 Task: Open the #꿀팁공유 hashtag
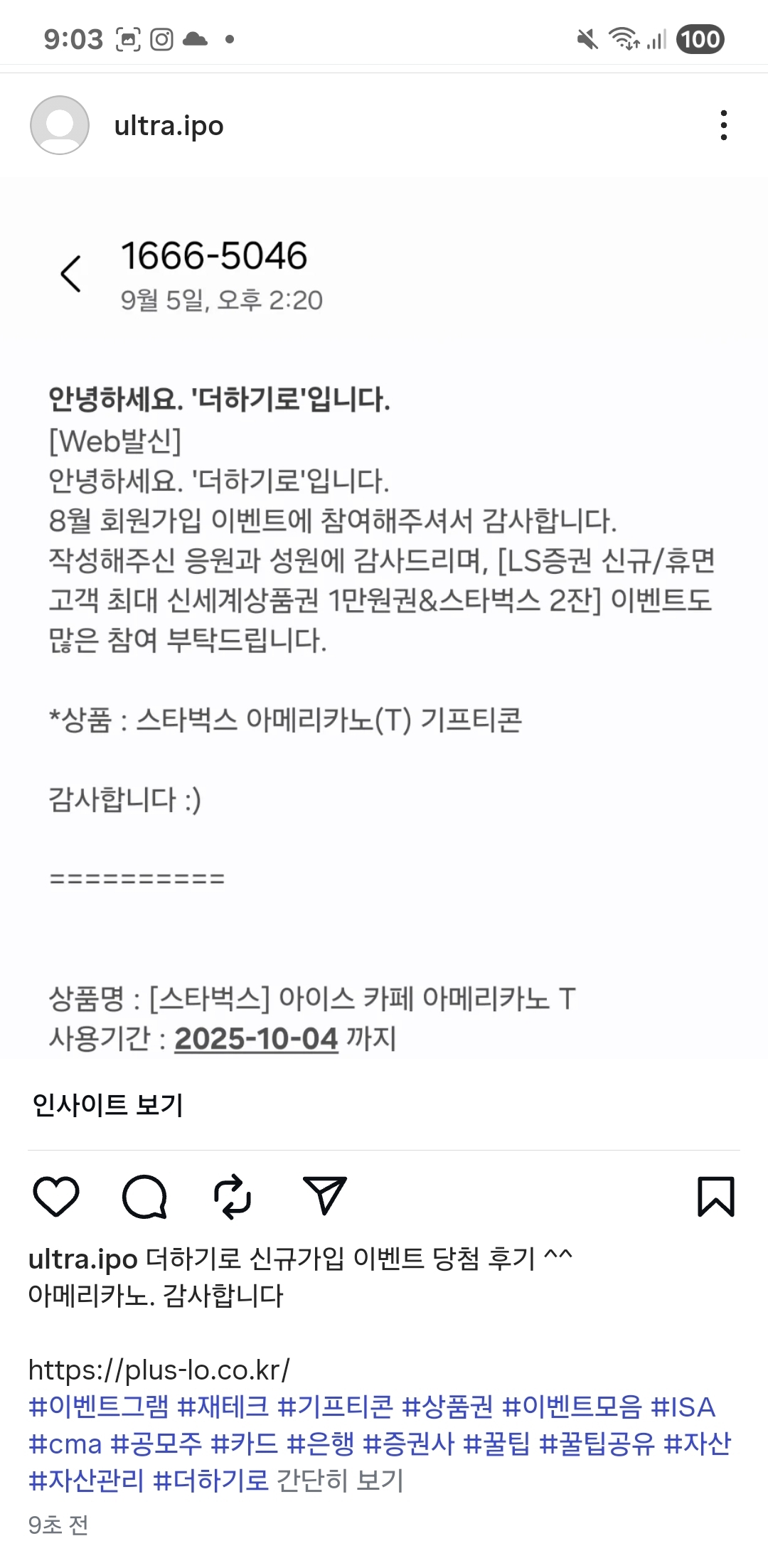click(596, 1444)
